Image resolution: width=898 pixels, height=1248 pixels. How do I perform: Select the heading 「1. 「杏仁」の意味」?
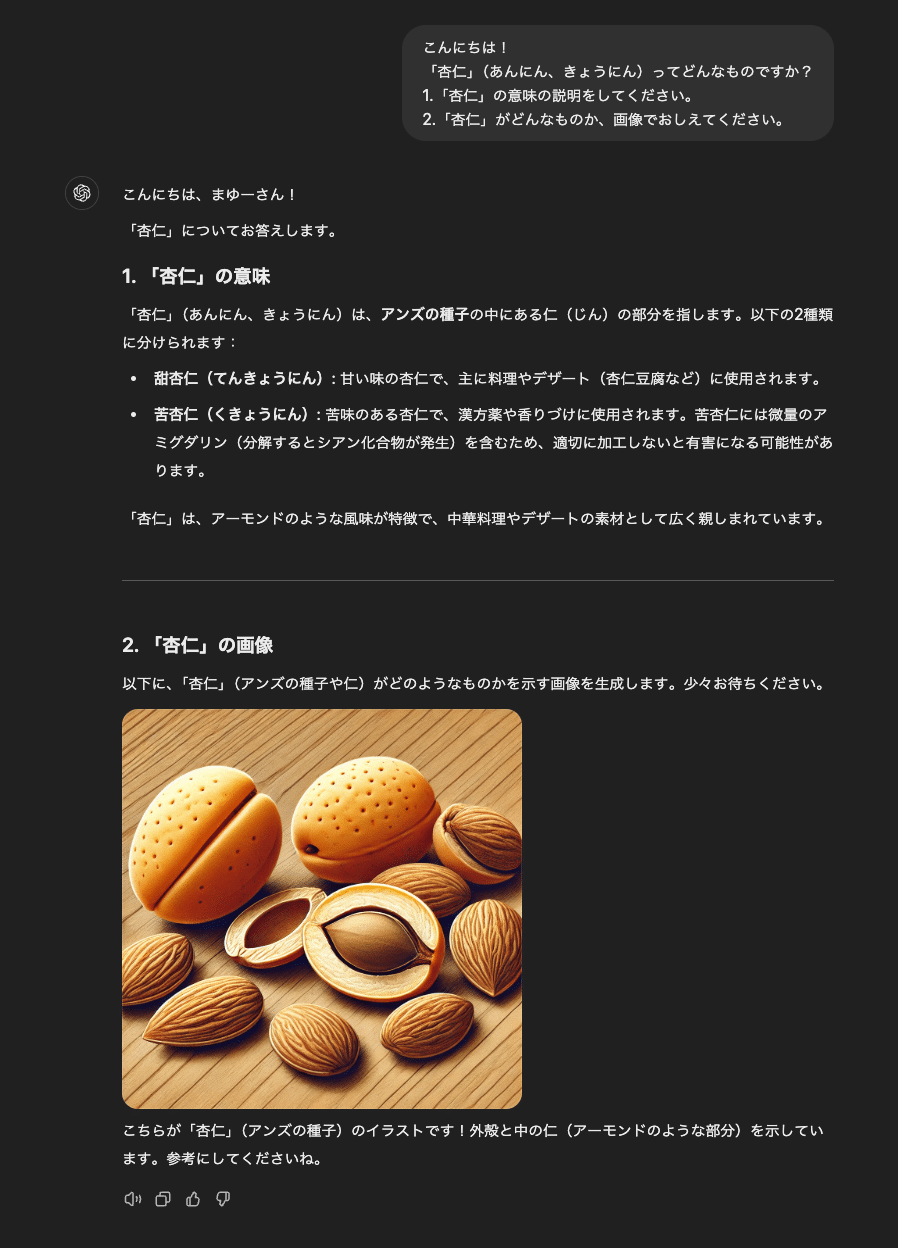tap(197, 275)
